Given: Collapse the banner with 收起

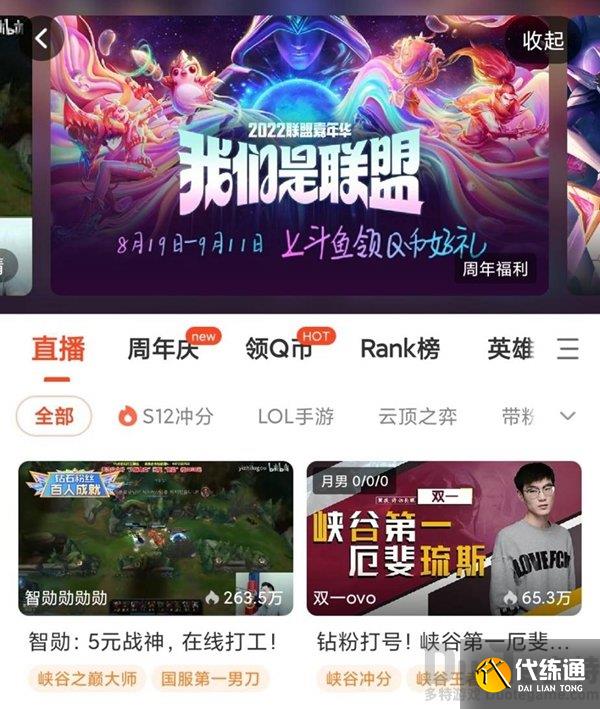Looking at the screenshot, I should point(544,40).
